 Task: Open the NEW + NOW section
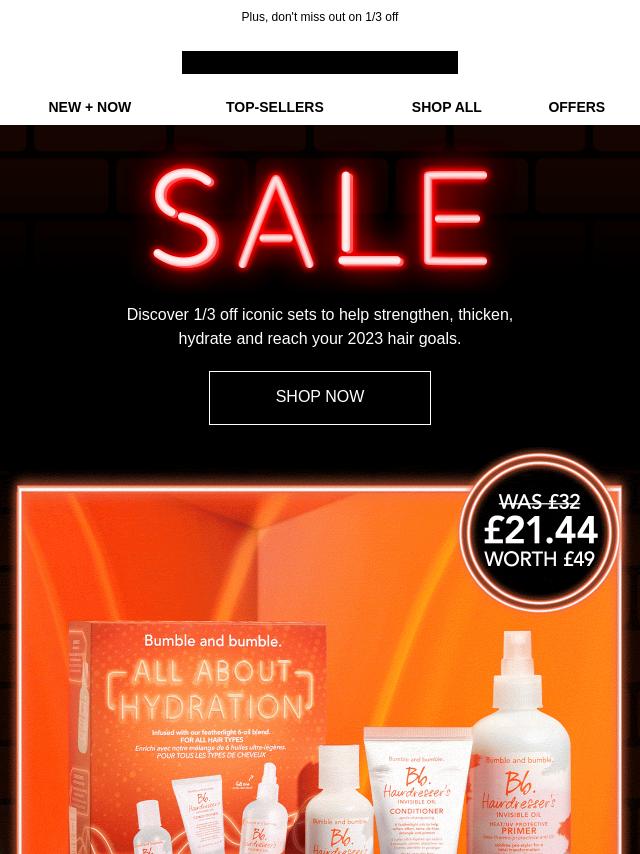[x=90, y=107]
